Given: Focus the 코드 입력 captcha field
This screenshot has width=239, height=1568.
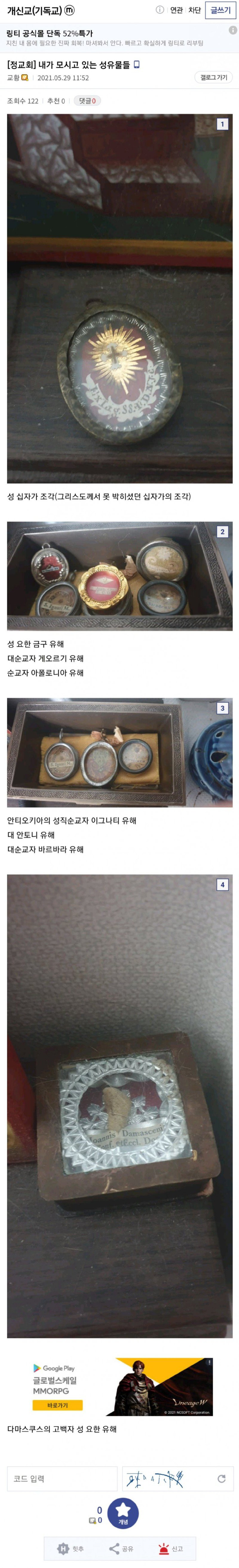Looking at the screenshot, I should tap(62, 1478).
